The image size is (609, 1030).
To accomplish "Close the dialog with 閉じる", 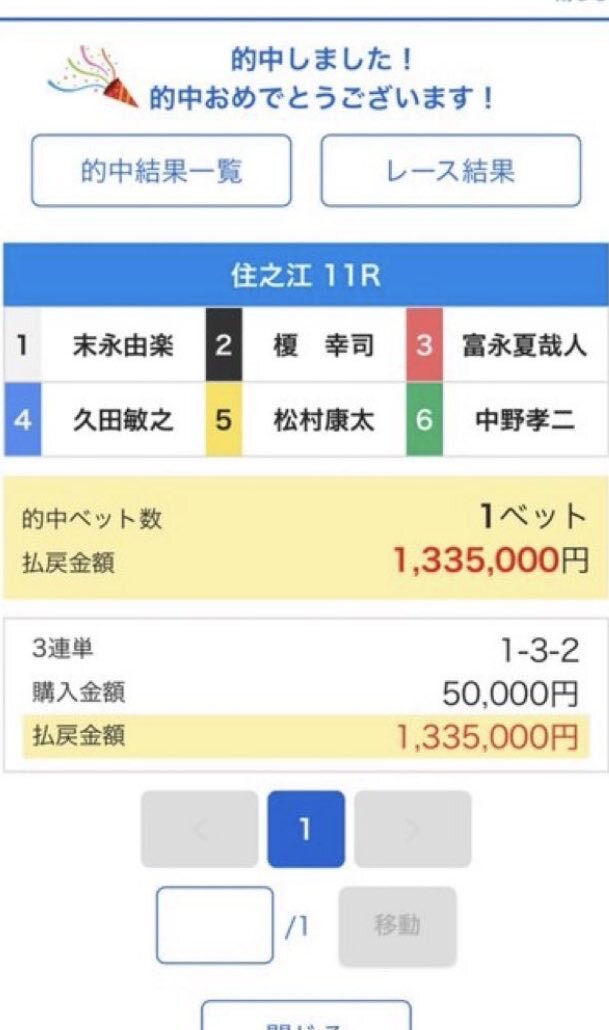I will point(306,1018).
